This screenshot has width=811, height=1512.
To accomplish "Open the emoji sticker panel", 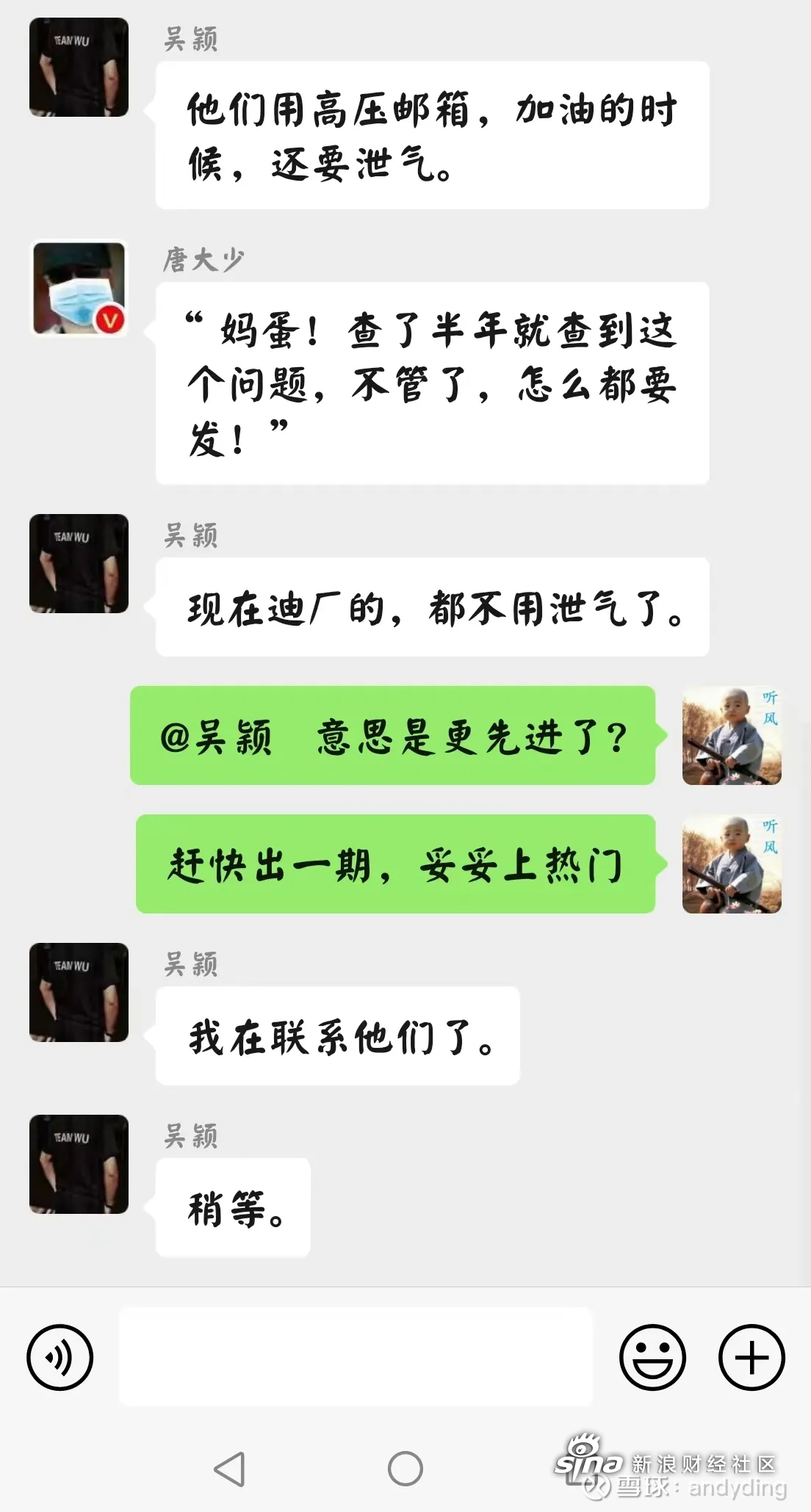I will click(652, 1357).
